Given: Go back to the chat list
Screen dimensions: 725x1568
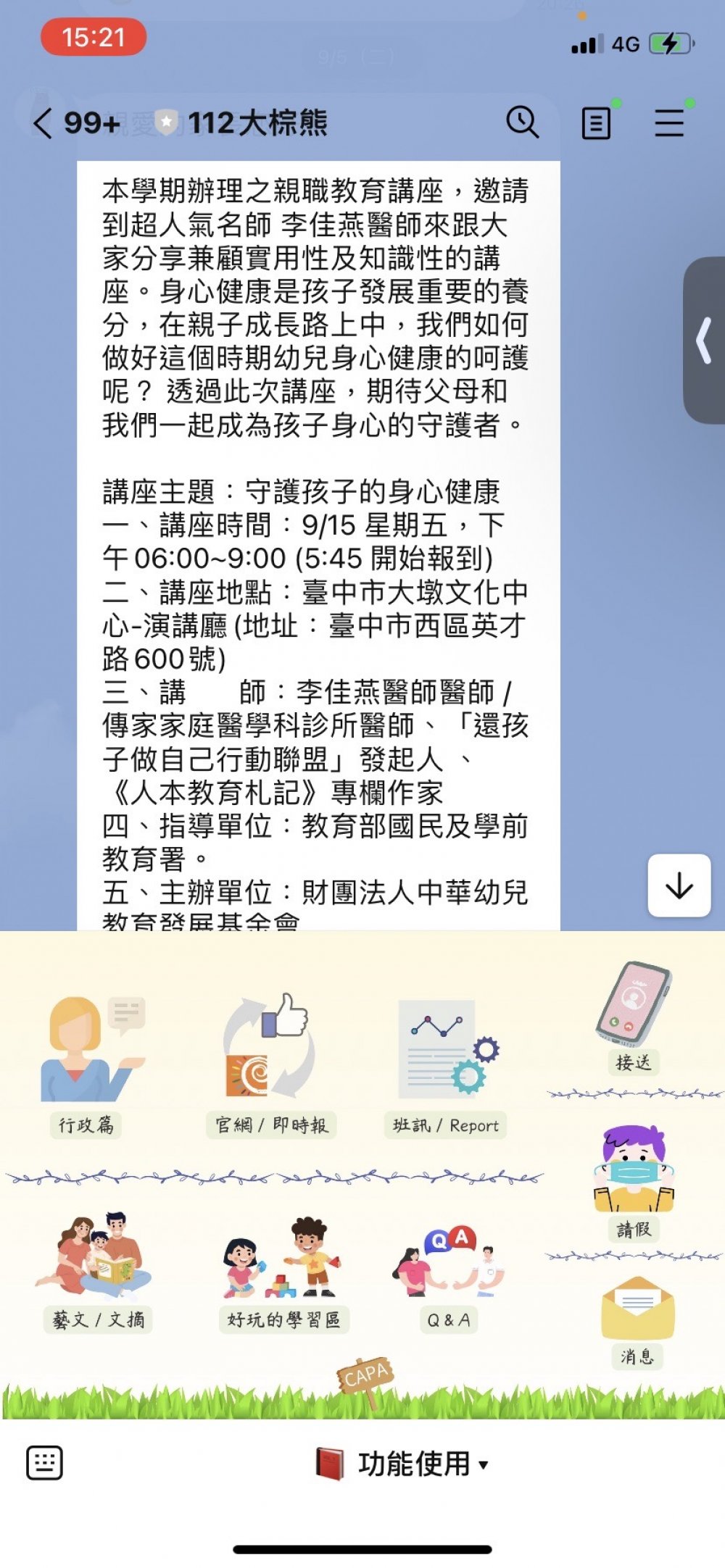Looking at the screenshot, I should pos(43,123).
